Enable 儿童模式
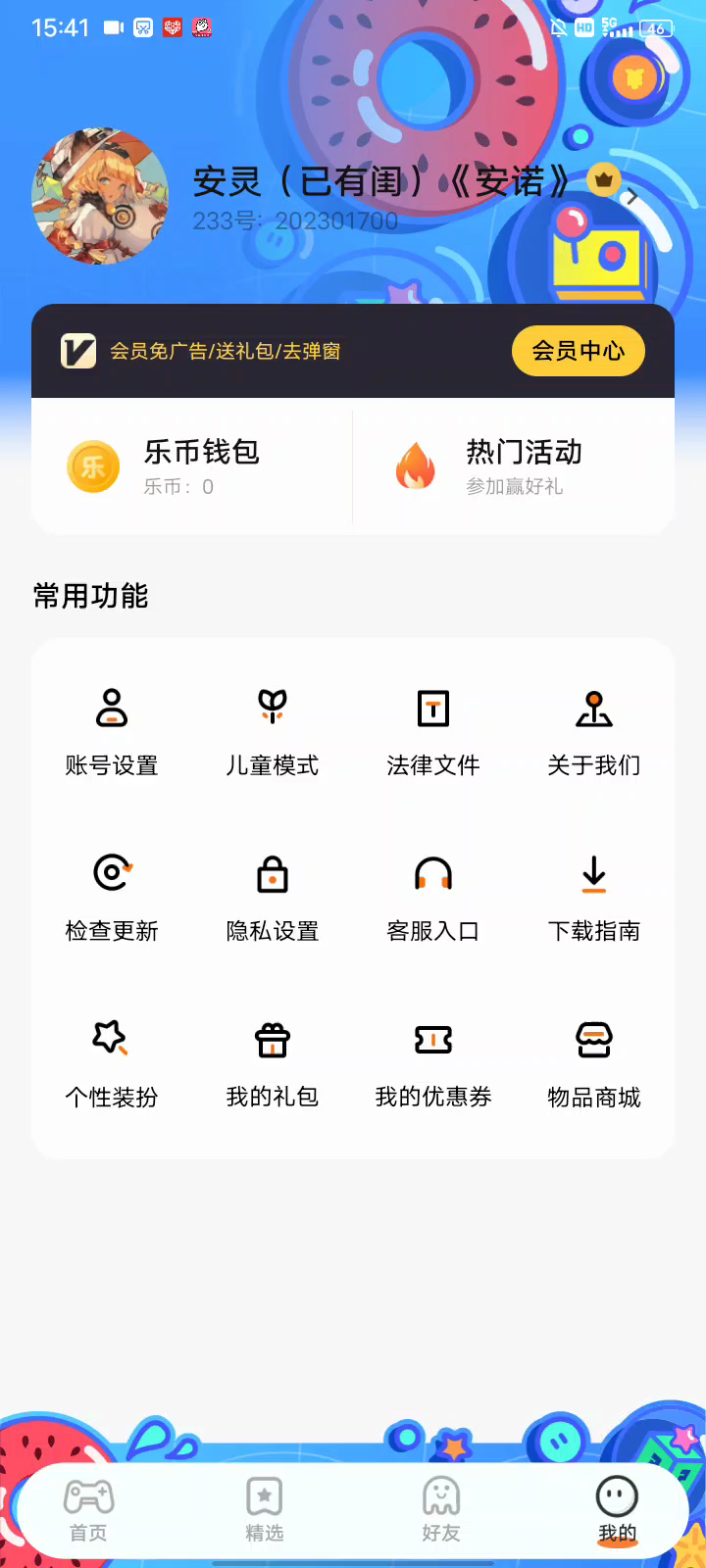The image size is (706, 1568). tap(273, 731)
